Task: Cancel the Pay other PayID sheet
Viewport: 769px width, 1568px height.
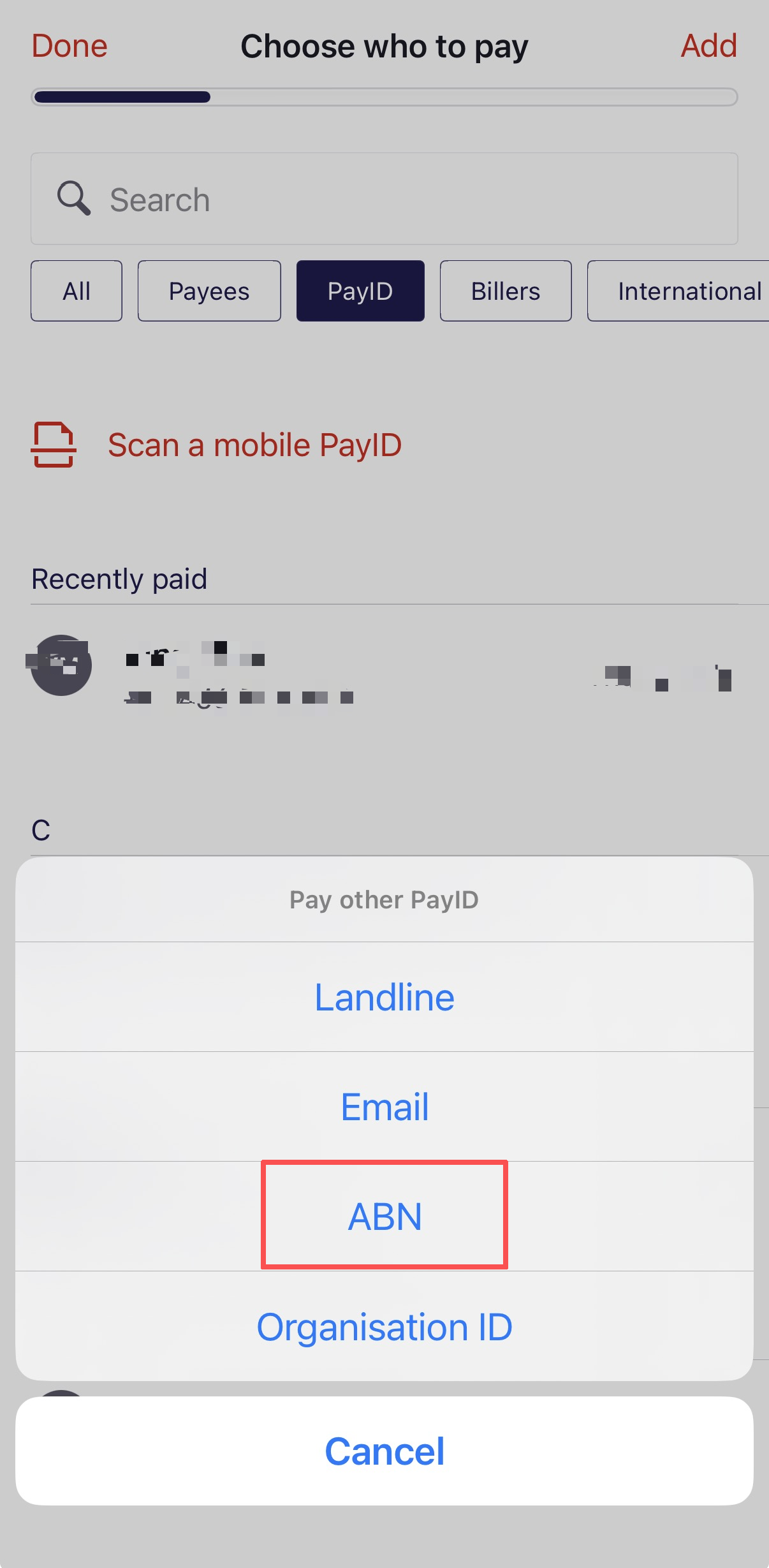Action: pos(384,1451)
